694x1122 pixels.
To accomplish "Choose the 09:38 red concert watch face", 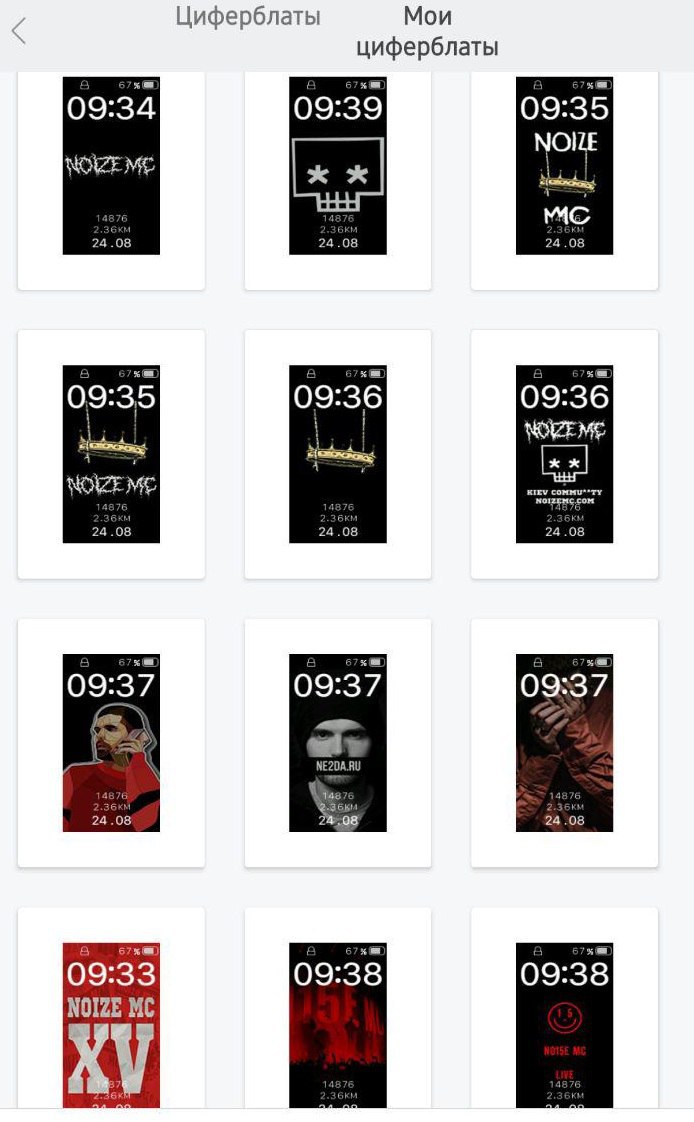I will (338, 1025).
